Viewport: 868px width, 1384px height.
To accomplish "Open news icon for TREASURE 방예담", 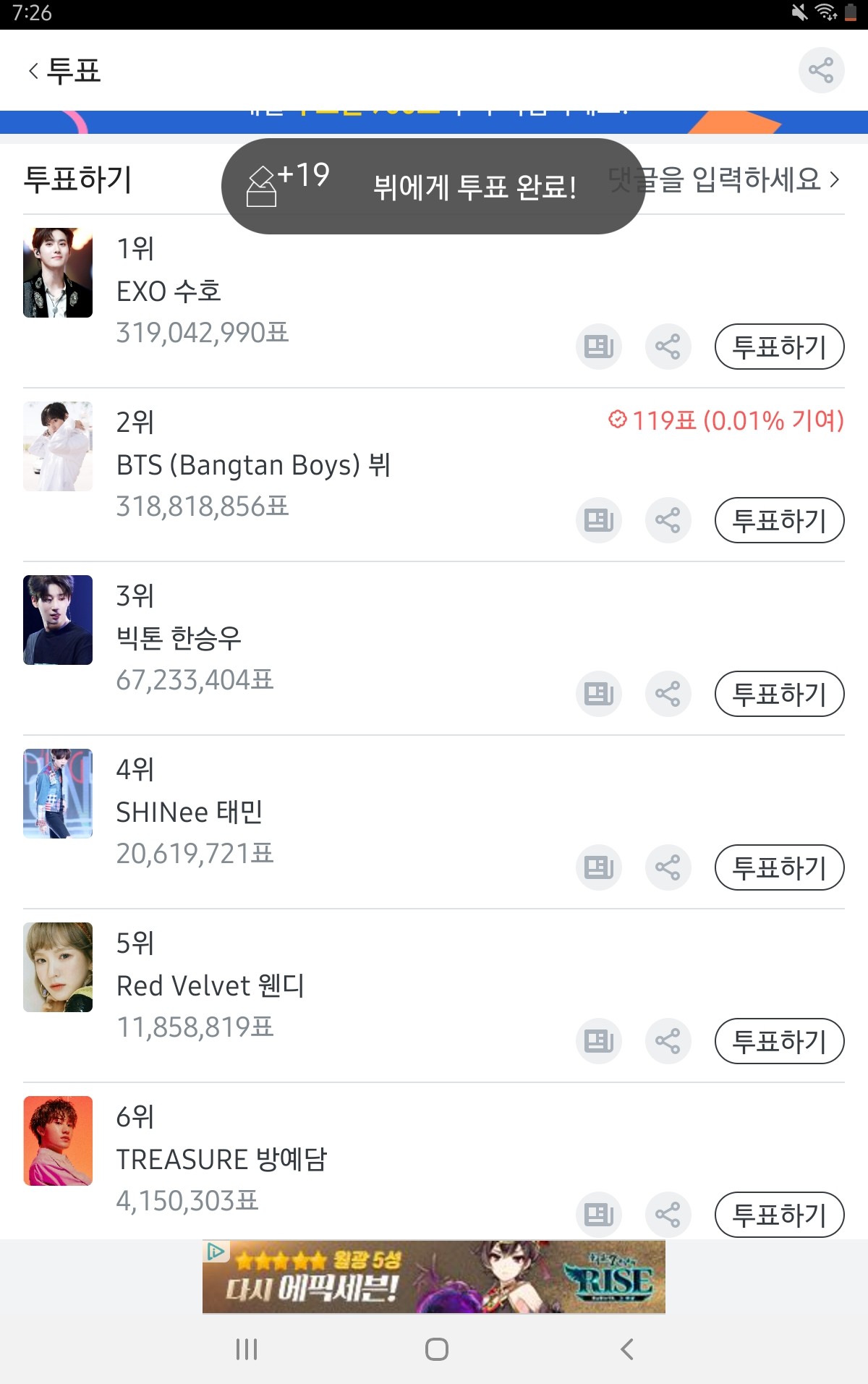I will (598, 1215).
